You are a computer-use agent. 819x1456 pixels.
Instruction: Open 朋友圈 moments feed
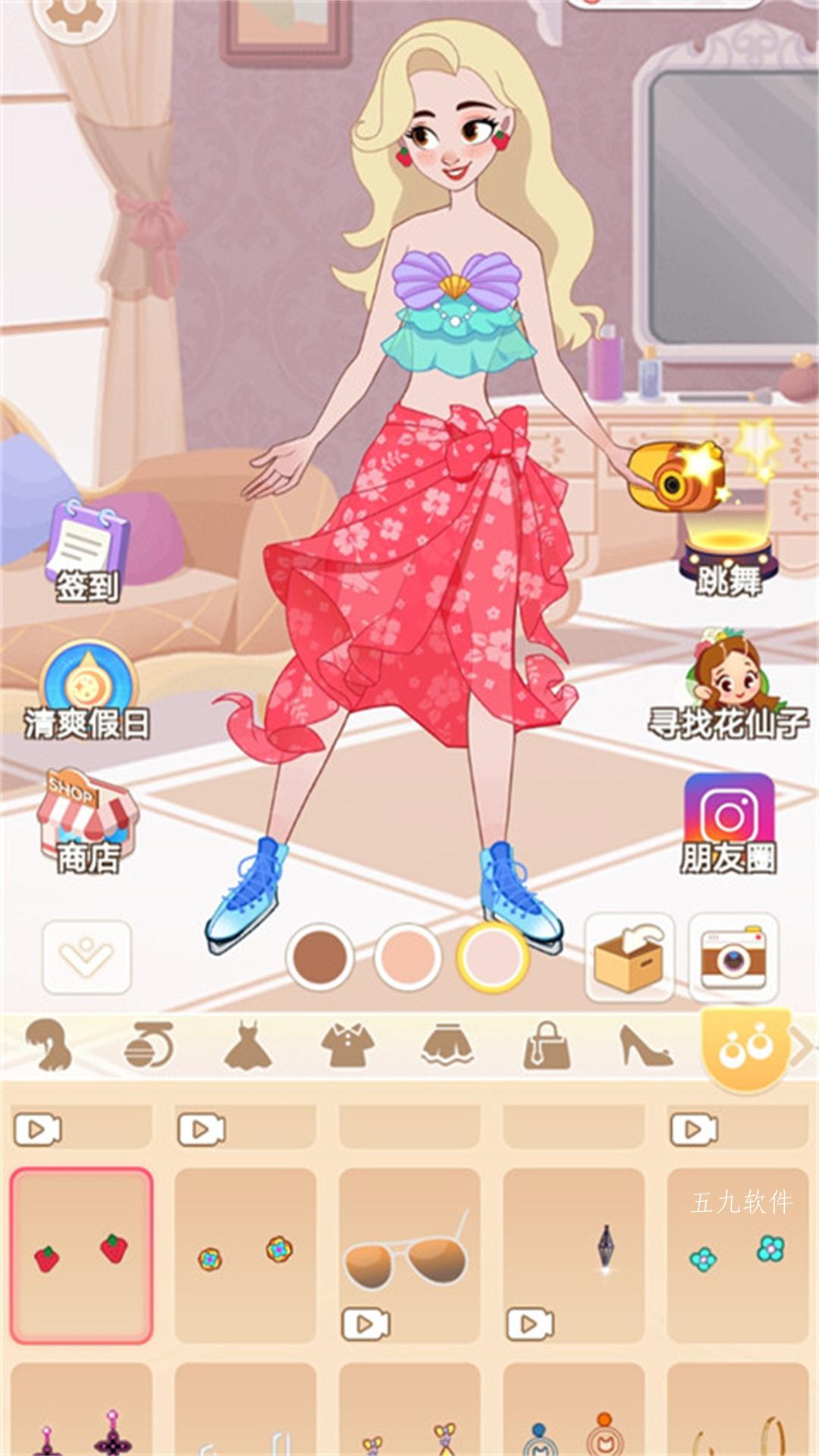(x=729, y=824)
